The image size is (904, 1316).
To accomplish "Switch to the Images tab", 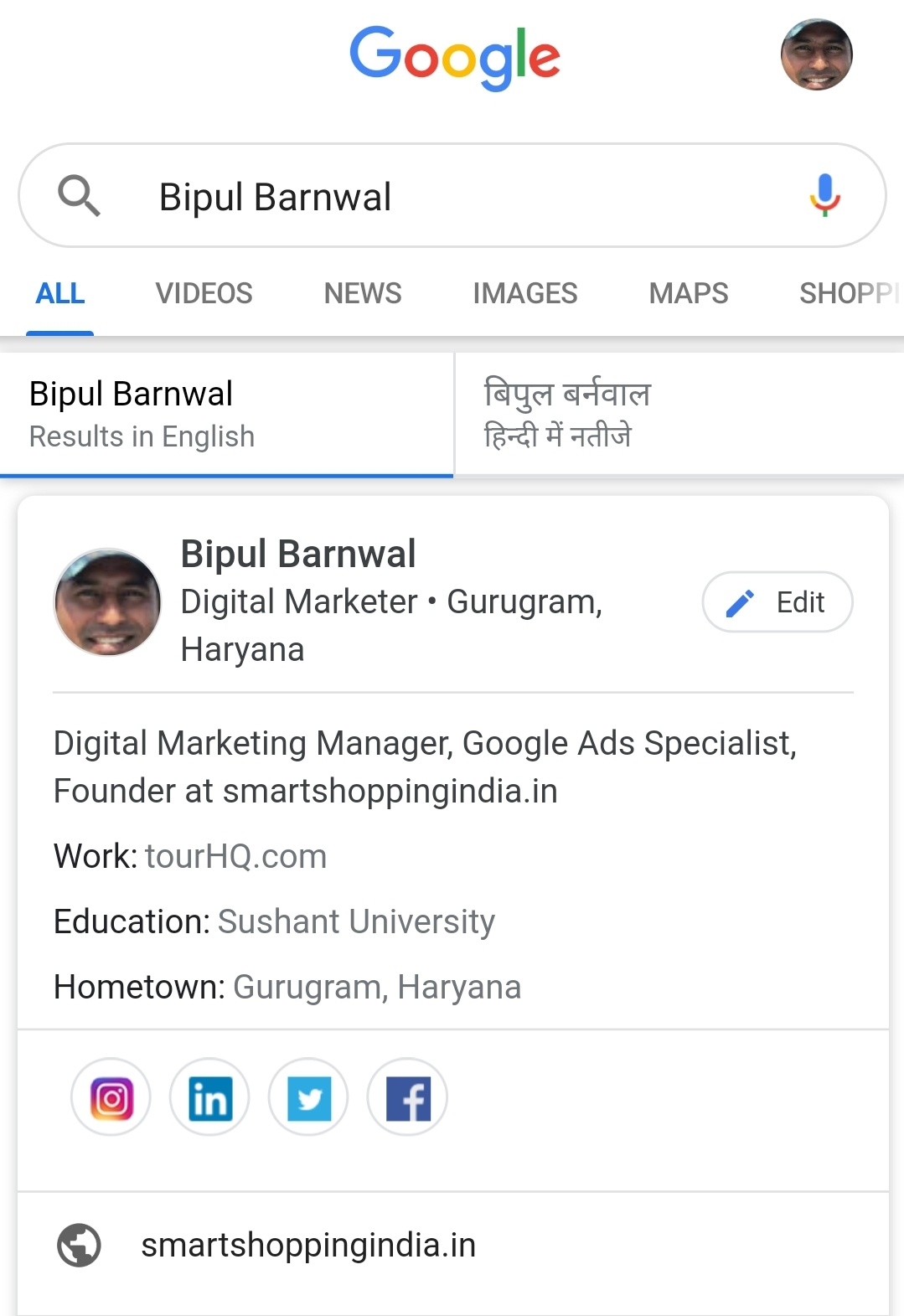I will (x=525, y=293).
